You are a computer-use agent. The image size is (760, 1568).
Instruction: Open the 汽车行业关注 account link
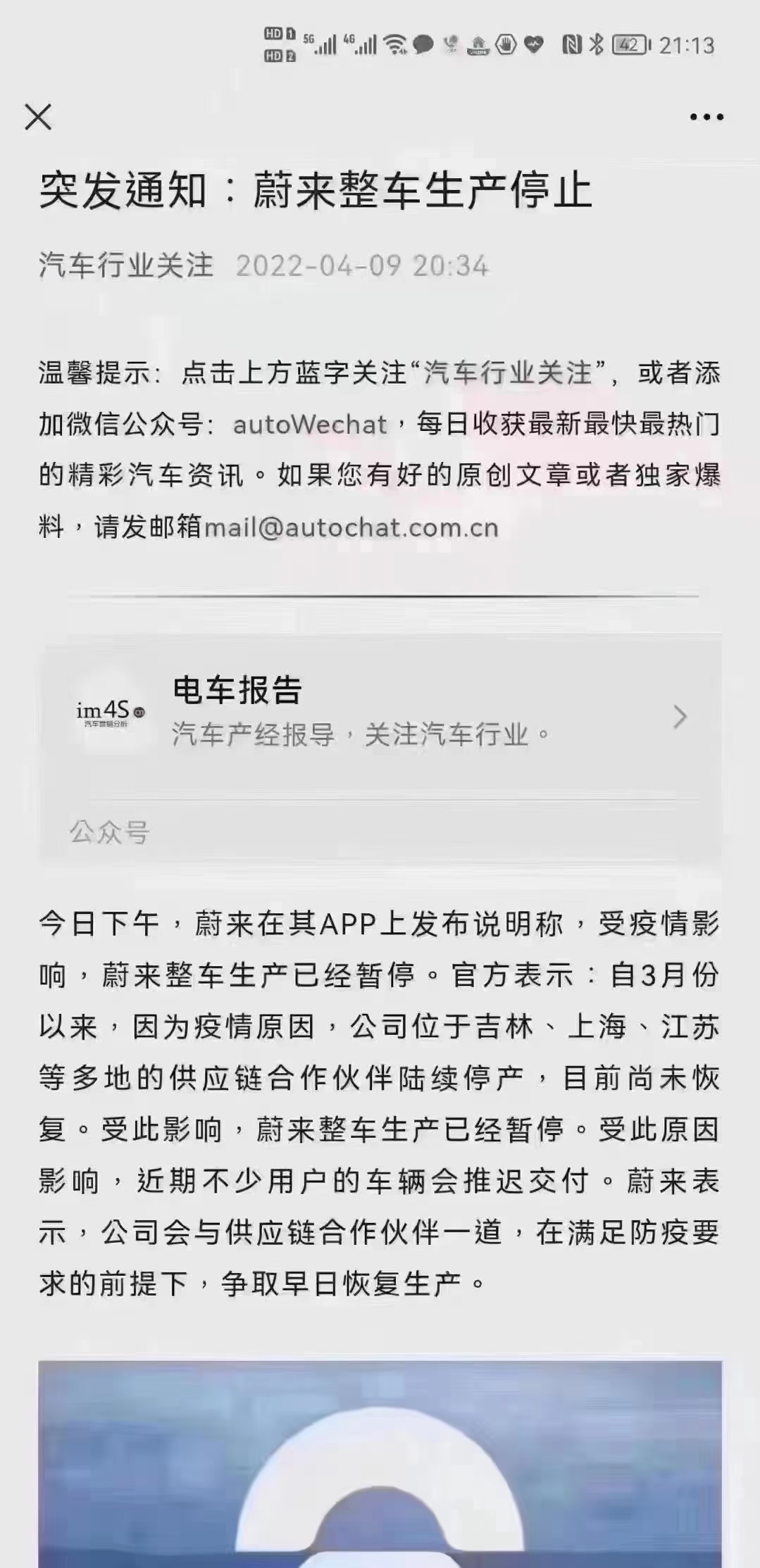[126, 266]
